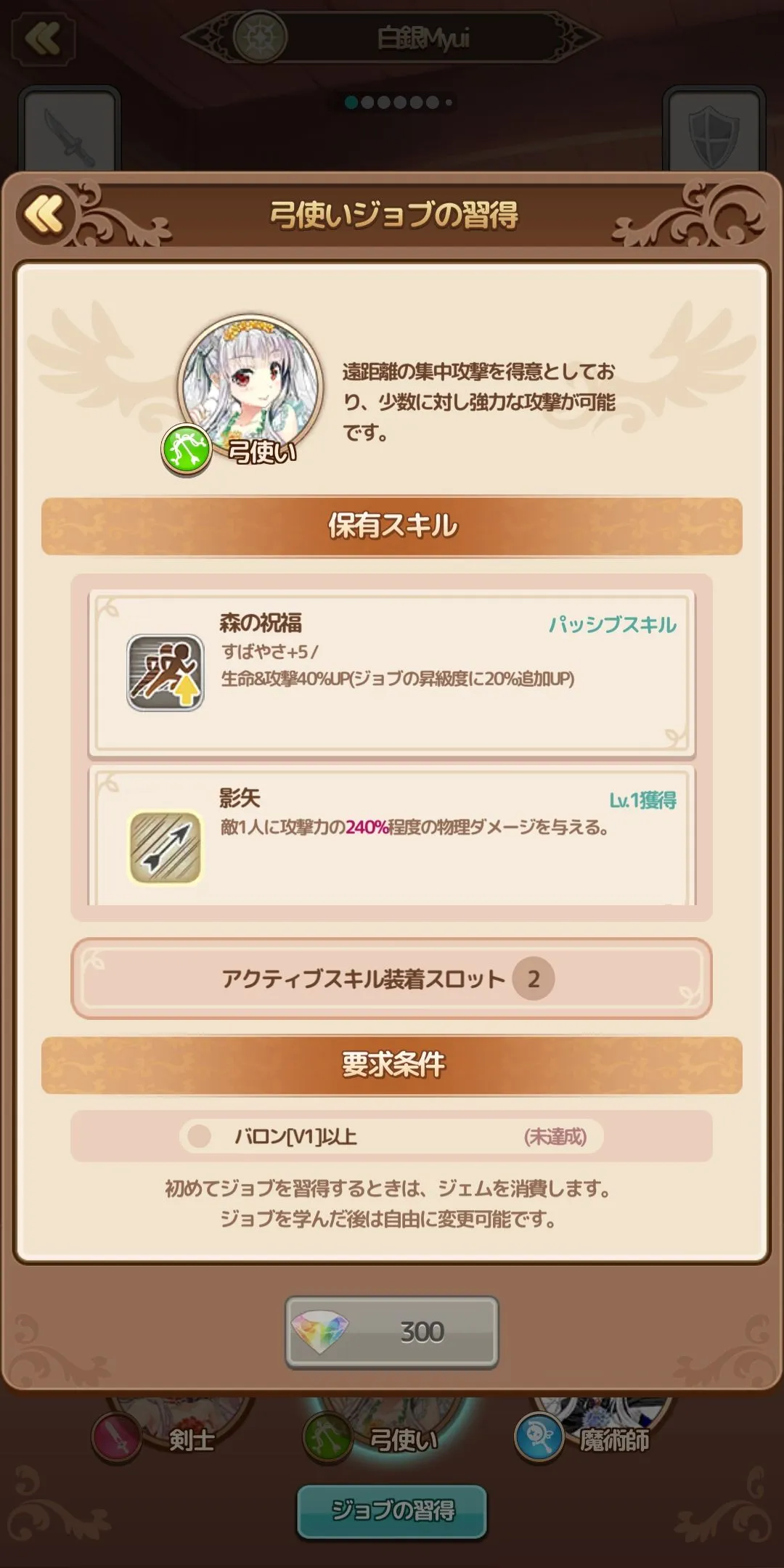
Task: Close the 弓使いジョブの習得 dialog with back arrow
Action: coord(45,214)
